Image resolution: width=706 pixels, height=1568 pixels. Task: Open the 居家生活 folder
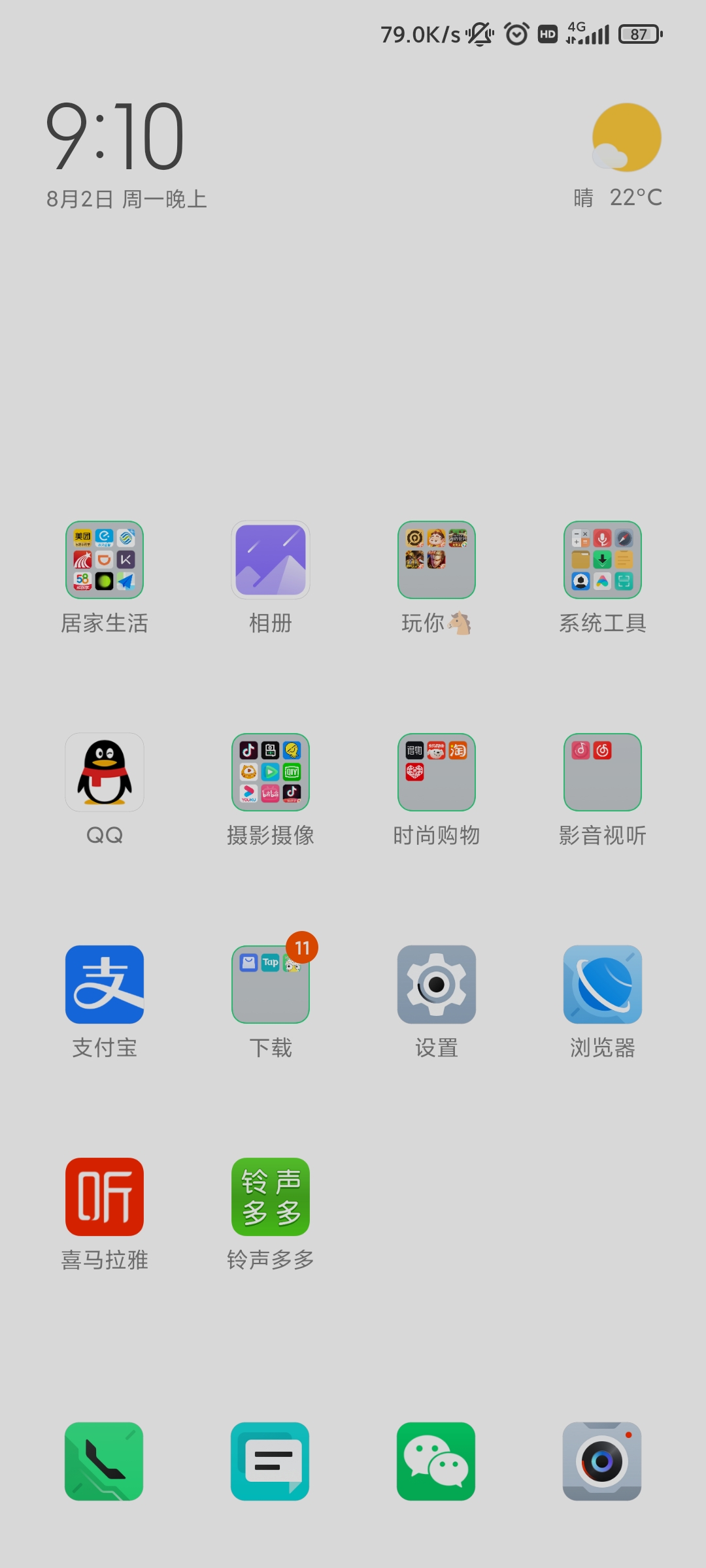coord(105,560)
